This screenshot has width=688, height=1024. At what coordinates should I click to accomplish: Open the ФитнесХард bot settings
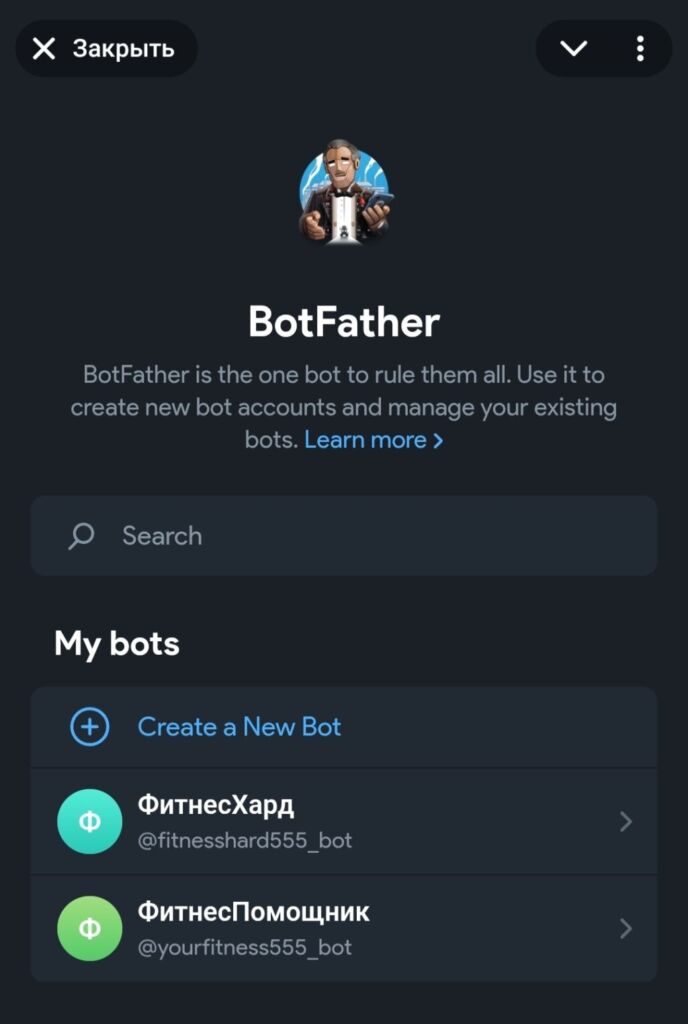pos(343,822)
